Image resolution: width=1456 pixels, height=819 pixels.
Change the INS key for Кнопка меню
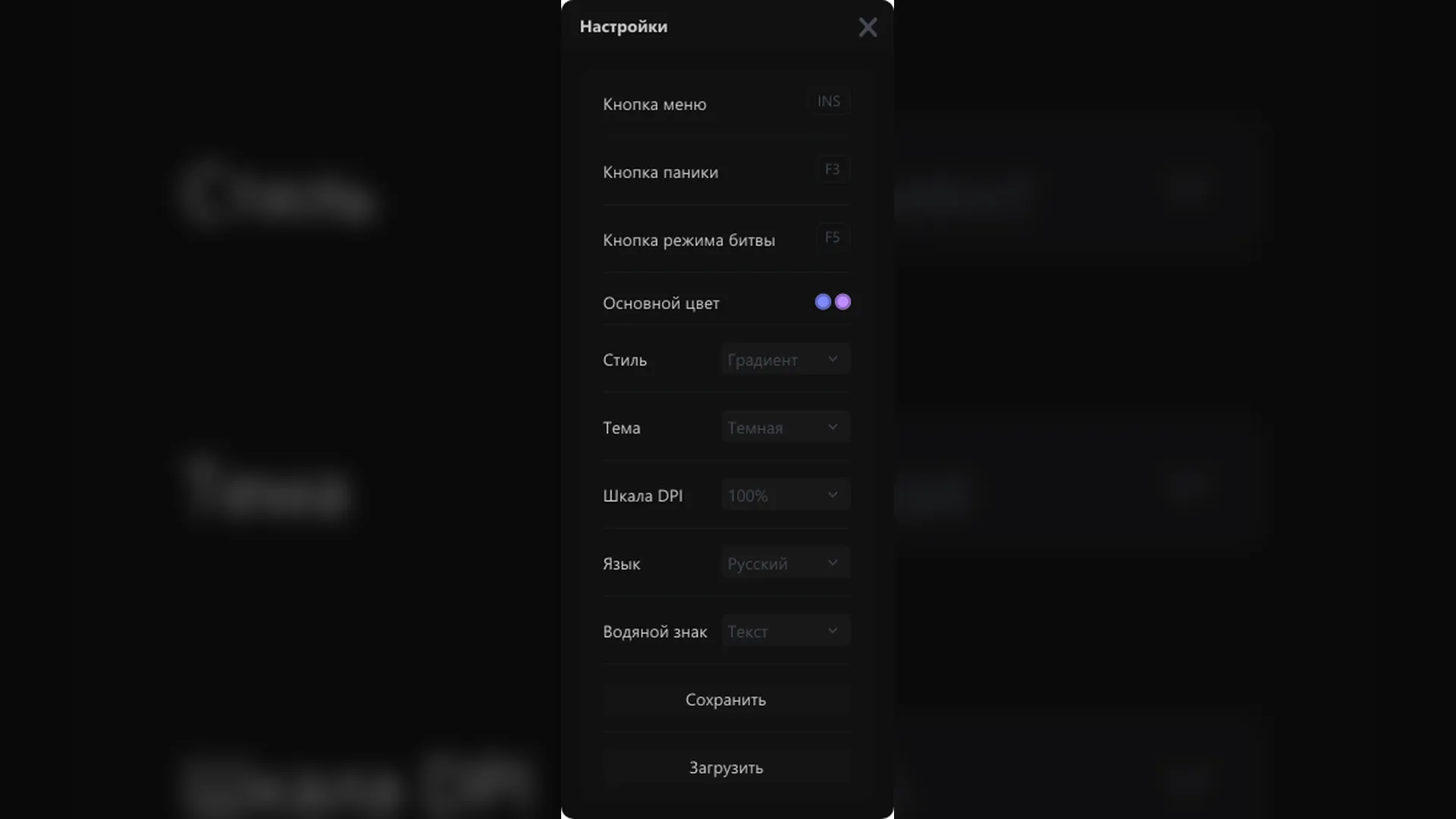(828, 102)
